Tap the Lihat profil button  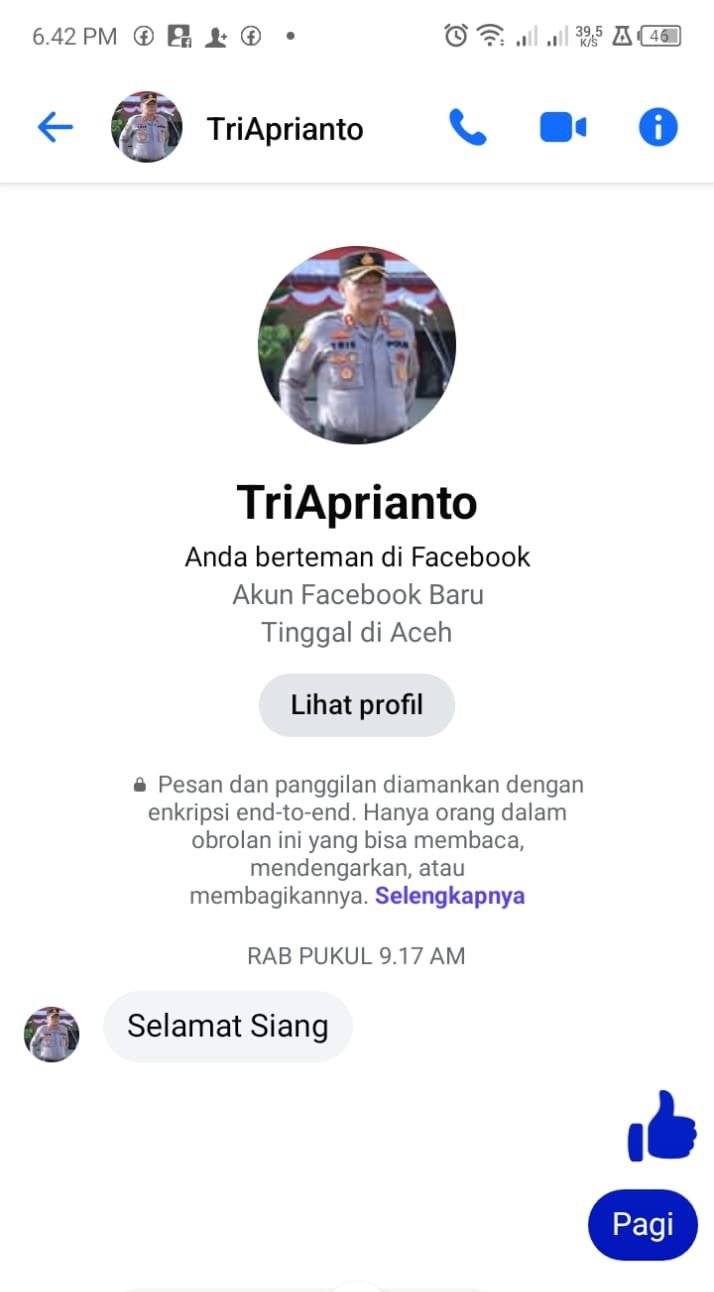[357, 705]
